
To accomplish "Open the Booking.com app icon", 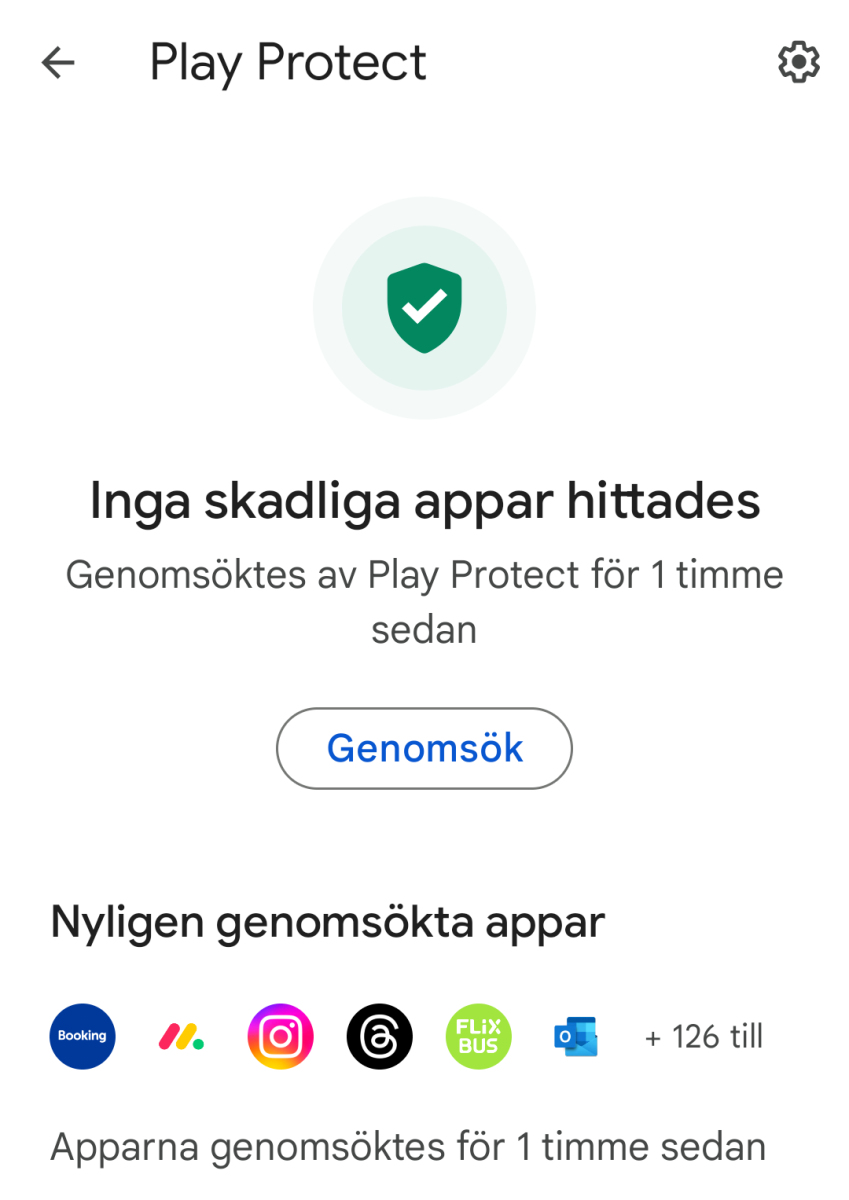I will tap(82, 1036).
